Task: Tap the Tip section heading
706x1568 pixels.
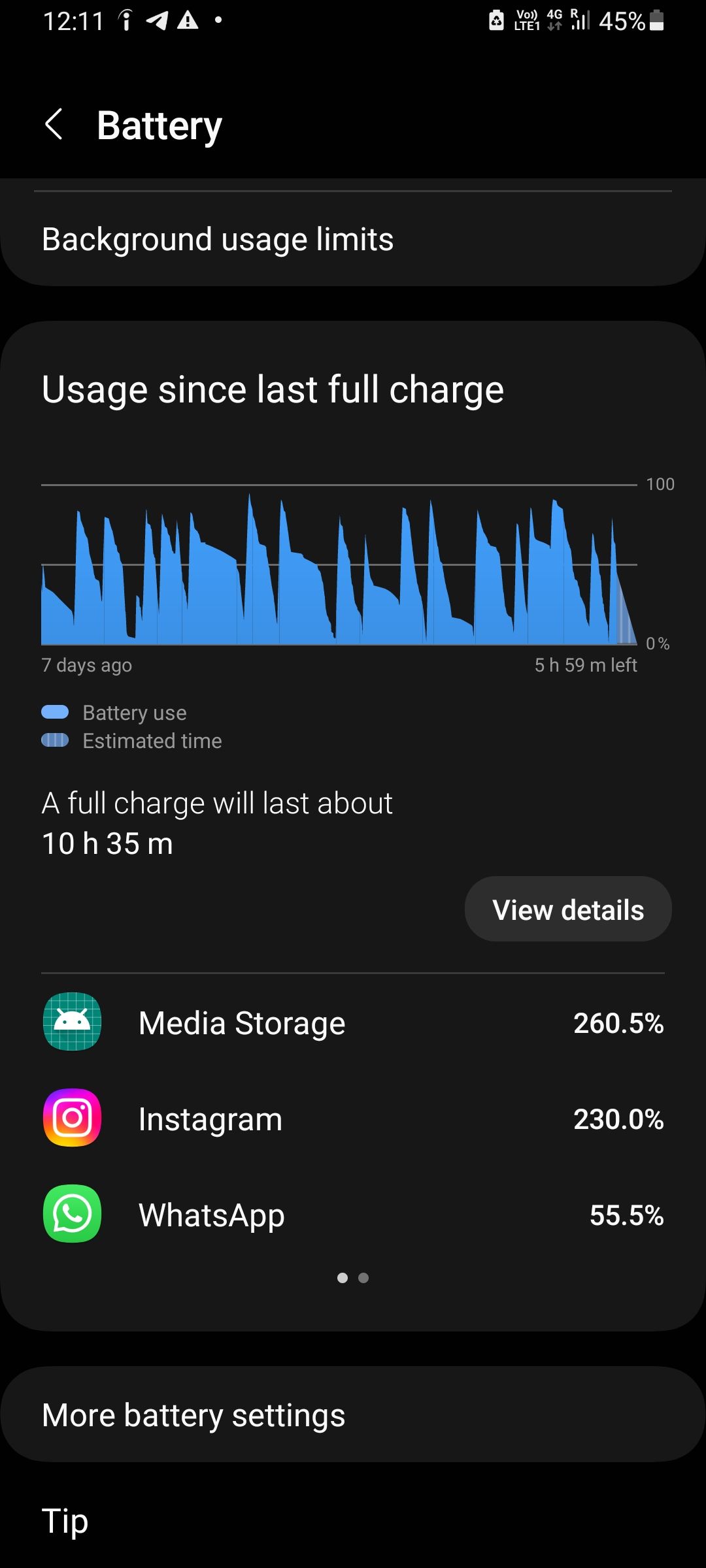Action: (x=64, y=1520)
